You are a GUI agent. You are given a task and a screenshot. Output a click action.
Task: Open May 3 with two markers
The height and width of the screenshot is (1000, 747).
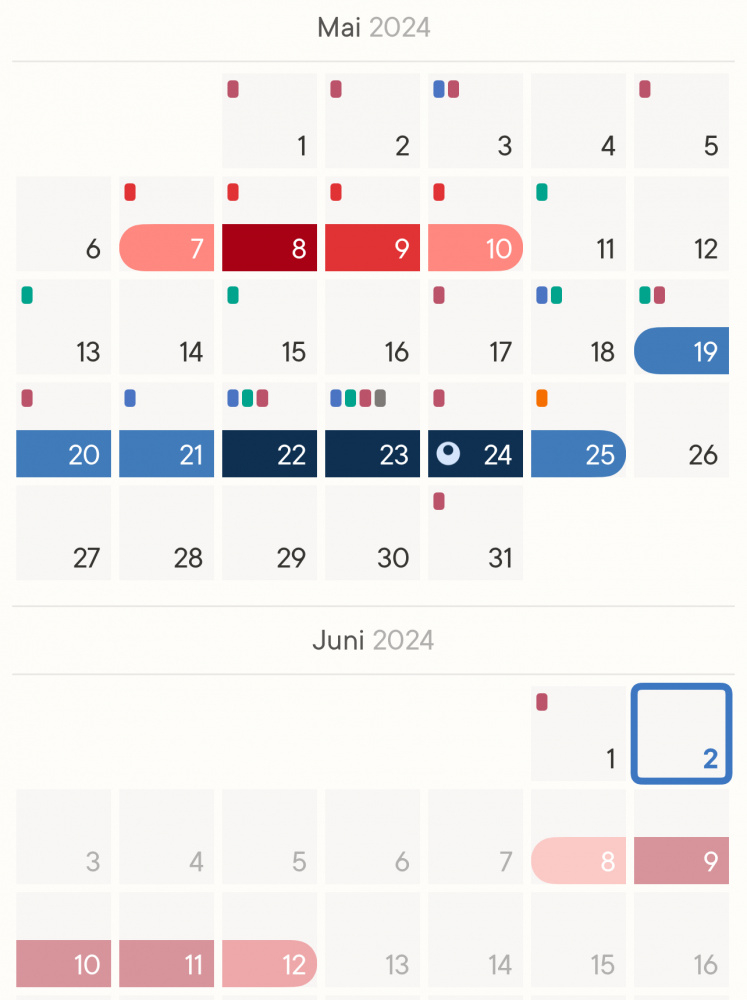coord(476,121)
